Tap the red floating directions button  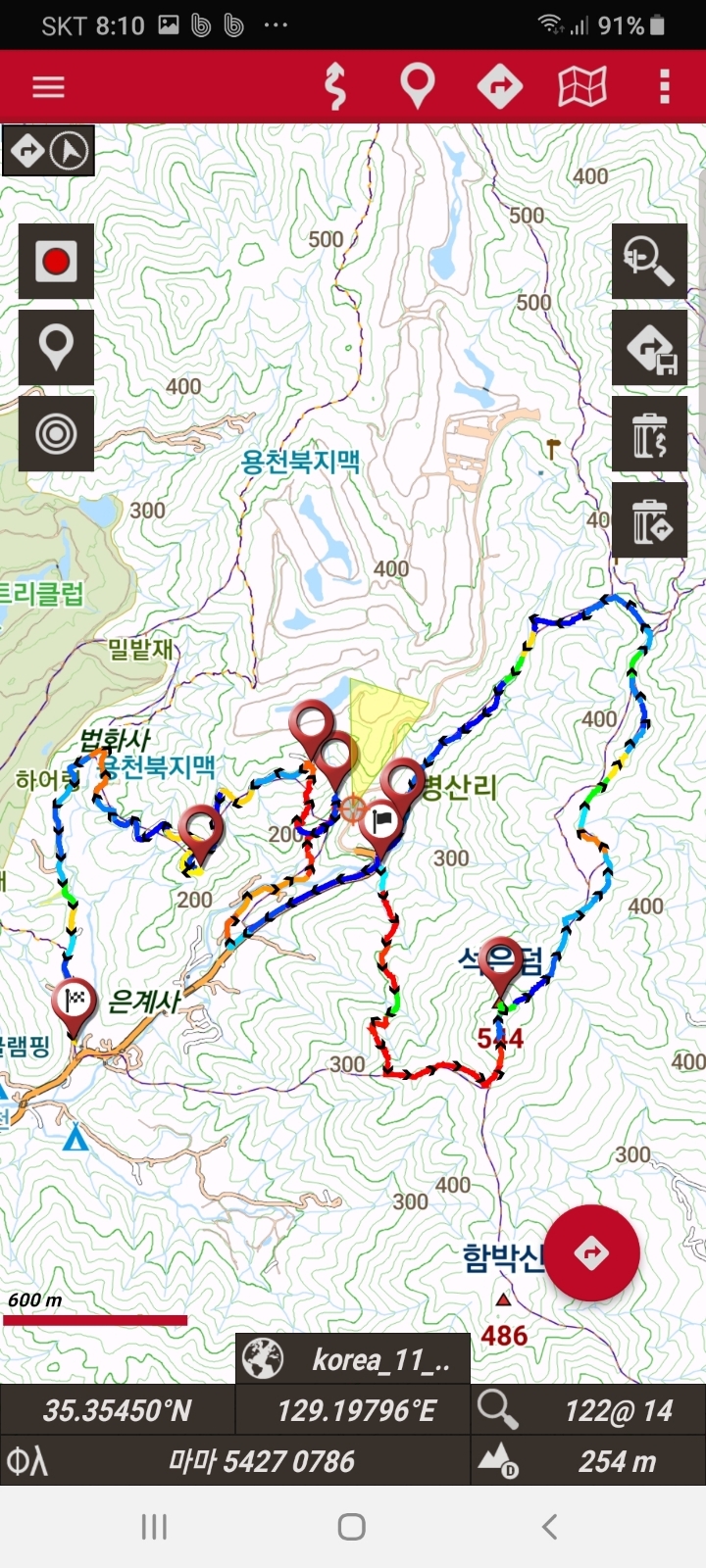[x=591, y=1253]
